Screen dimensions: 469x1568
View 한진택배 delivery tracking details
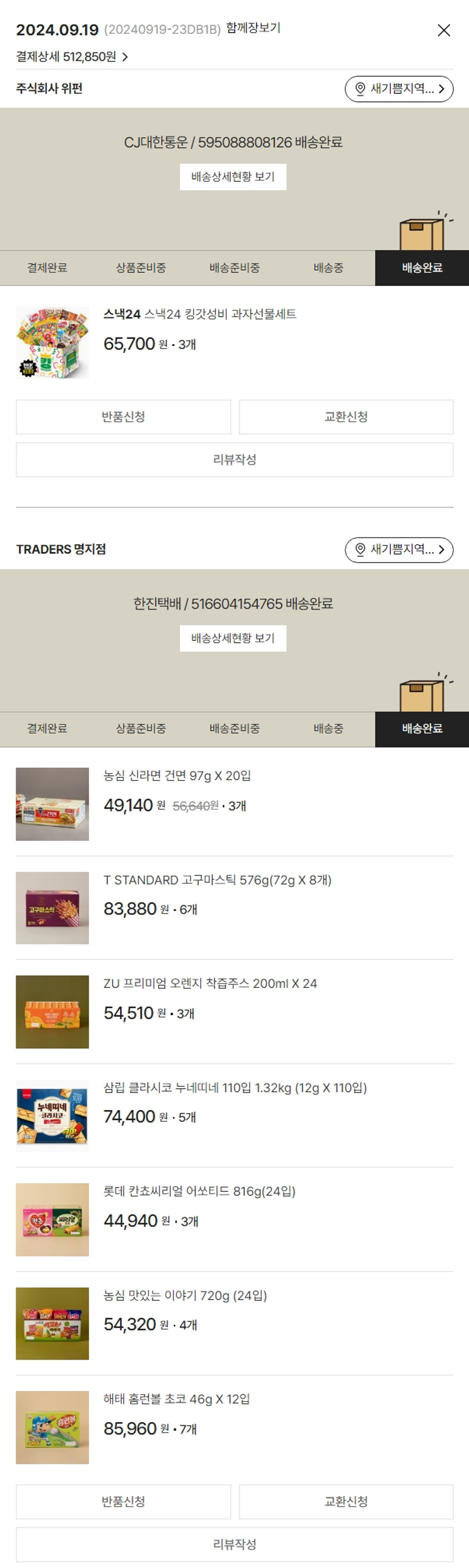[x=233, y=638]
